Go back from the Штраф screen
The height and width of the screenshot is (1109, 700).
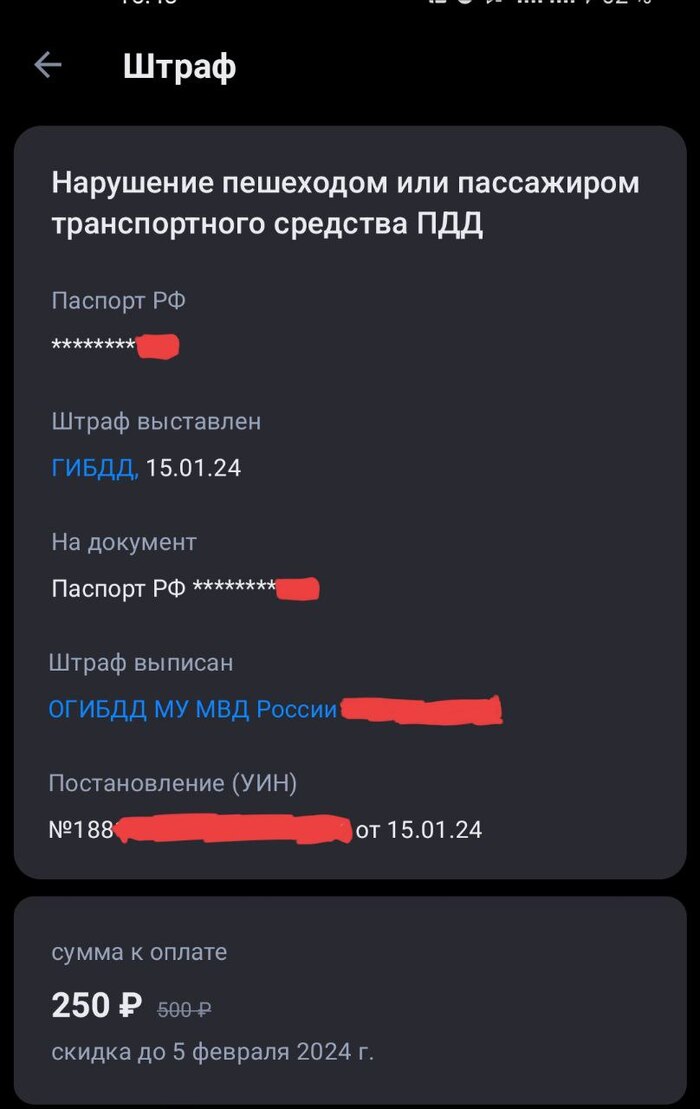[x=47, y=66]
